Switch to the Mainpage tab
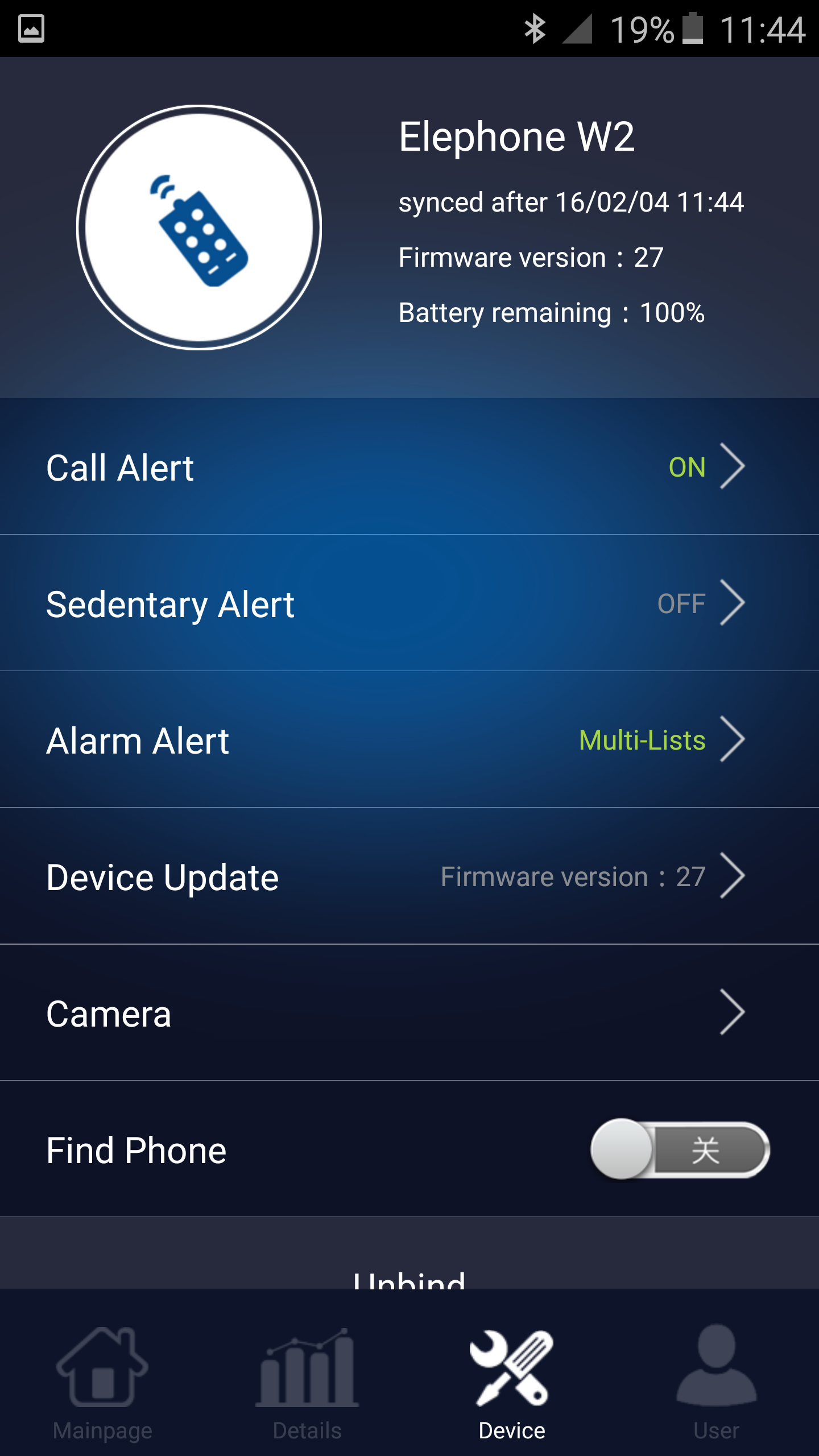 (x=102, y=1382)
